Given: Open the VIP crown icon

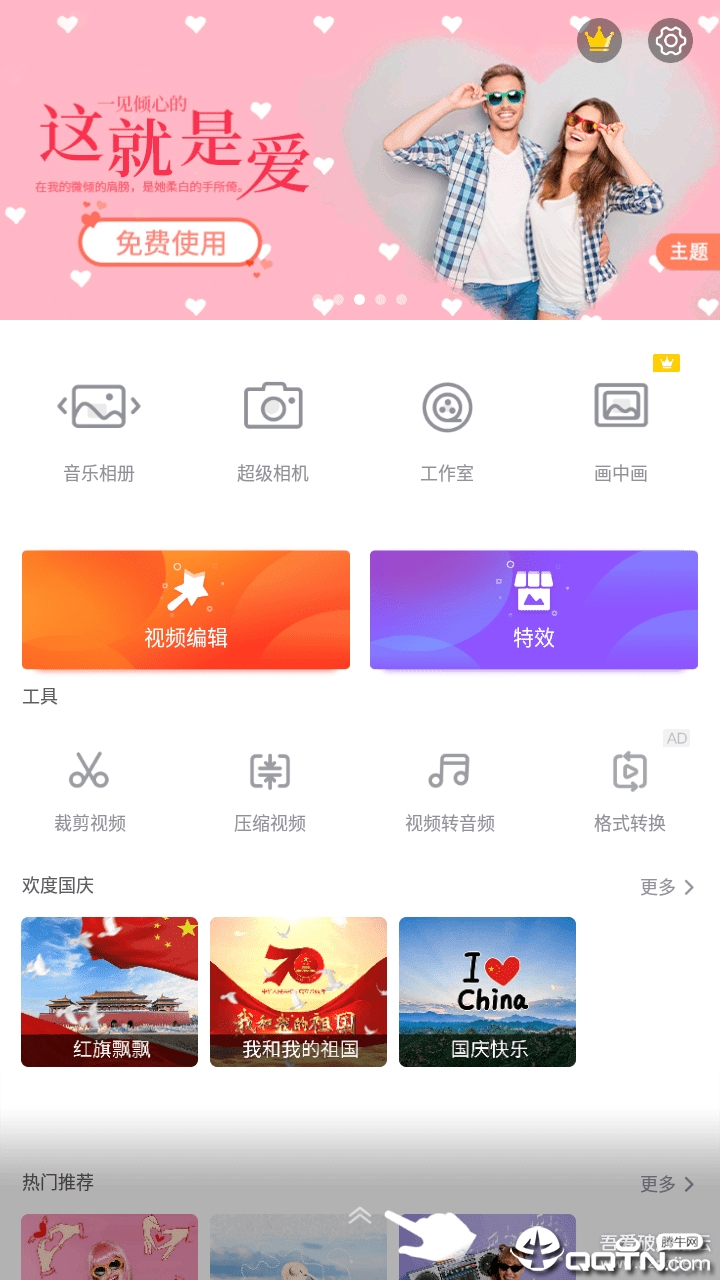Looking at the screenshot, I should click(x=599, y=41).
